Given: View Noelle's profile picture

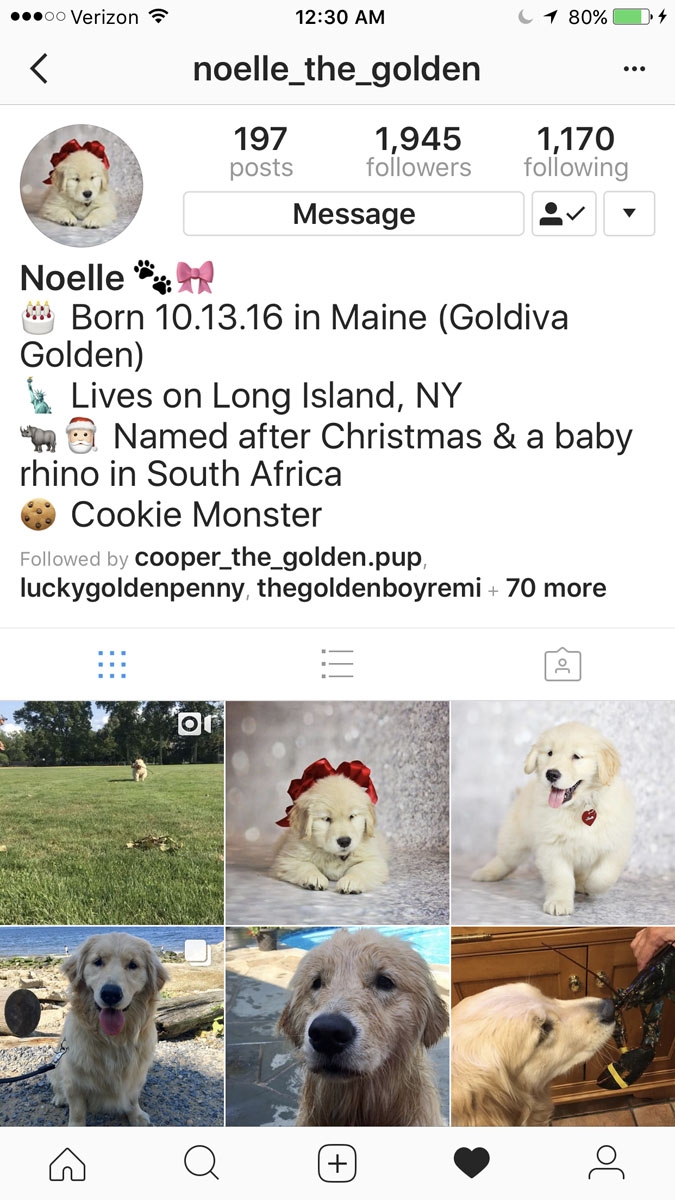Looking at the screenshot, I should coord(82,186).
